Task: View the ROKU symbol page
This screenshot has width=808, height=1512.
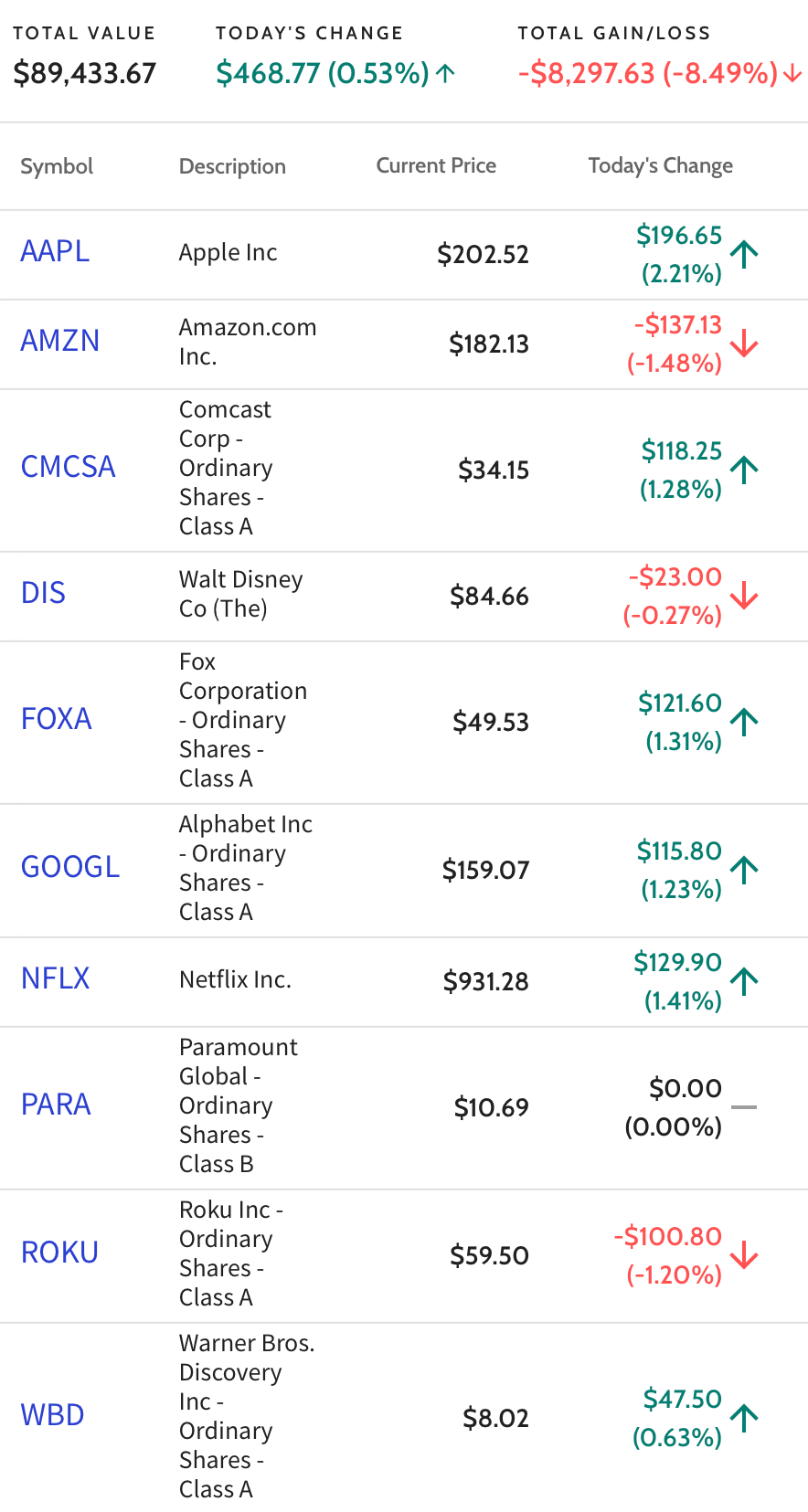Action: (59, 1253)
